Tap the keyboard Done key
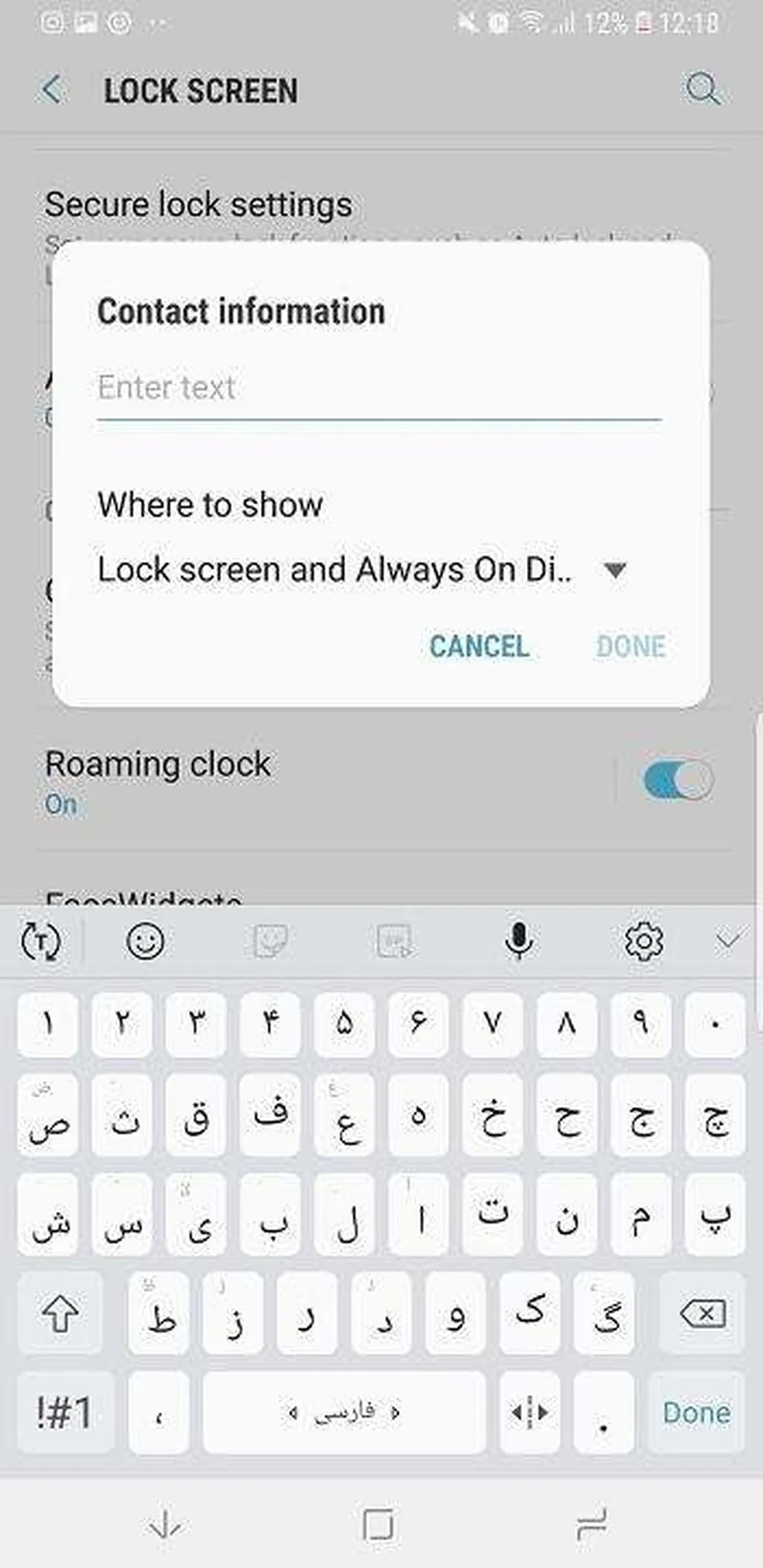The height and width of the screenshot is (1568, 763). tap(697, 1412)
